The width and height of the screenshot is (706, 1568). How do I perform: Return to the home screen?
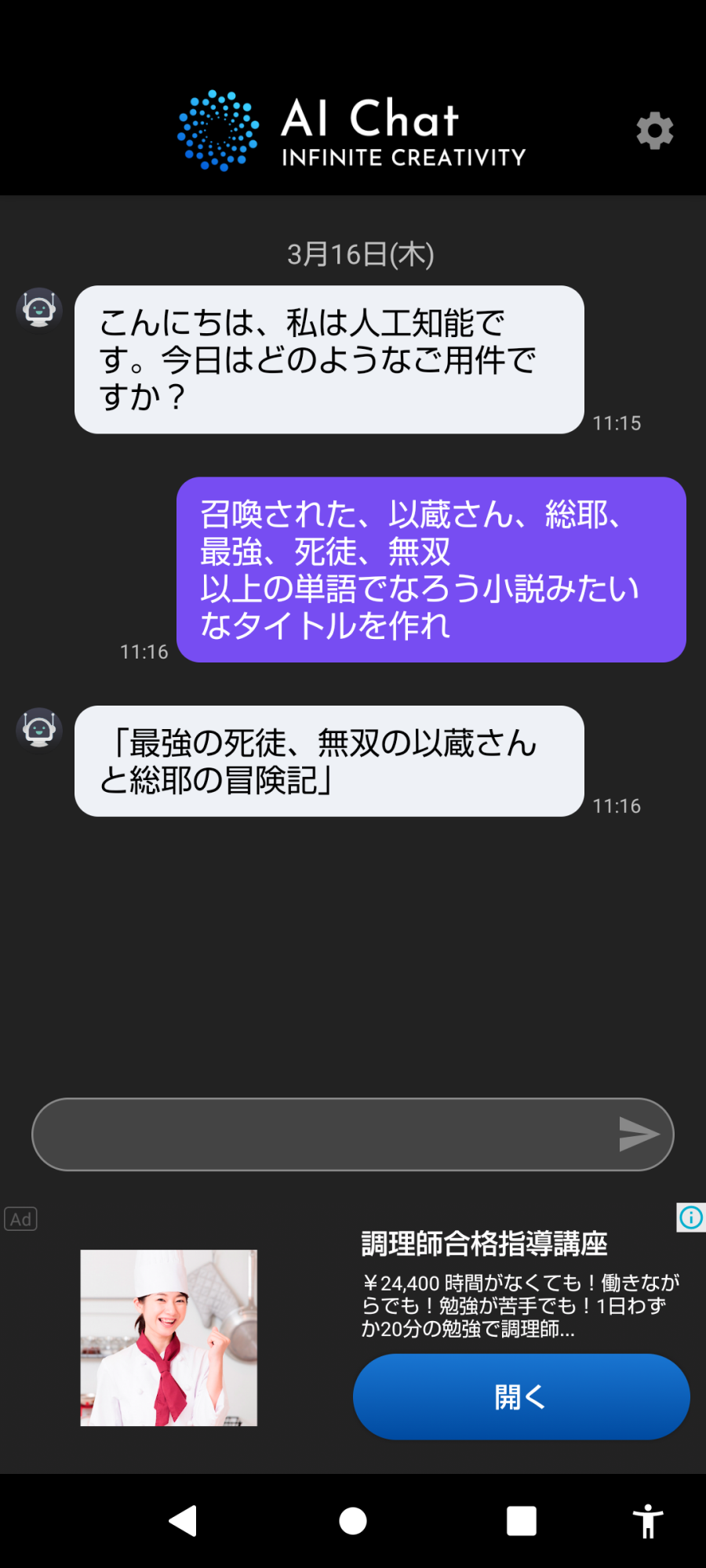click(353, 1521)
